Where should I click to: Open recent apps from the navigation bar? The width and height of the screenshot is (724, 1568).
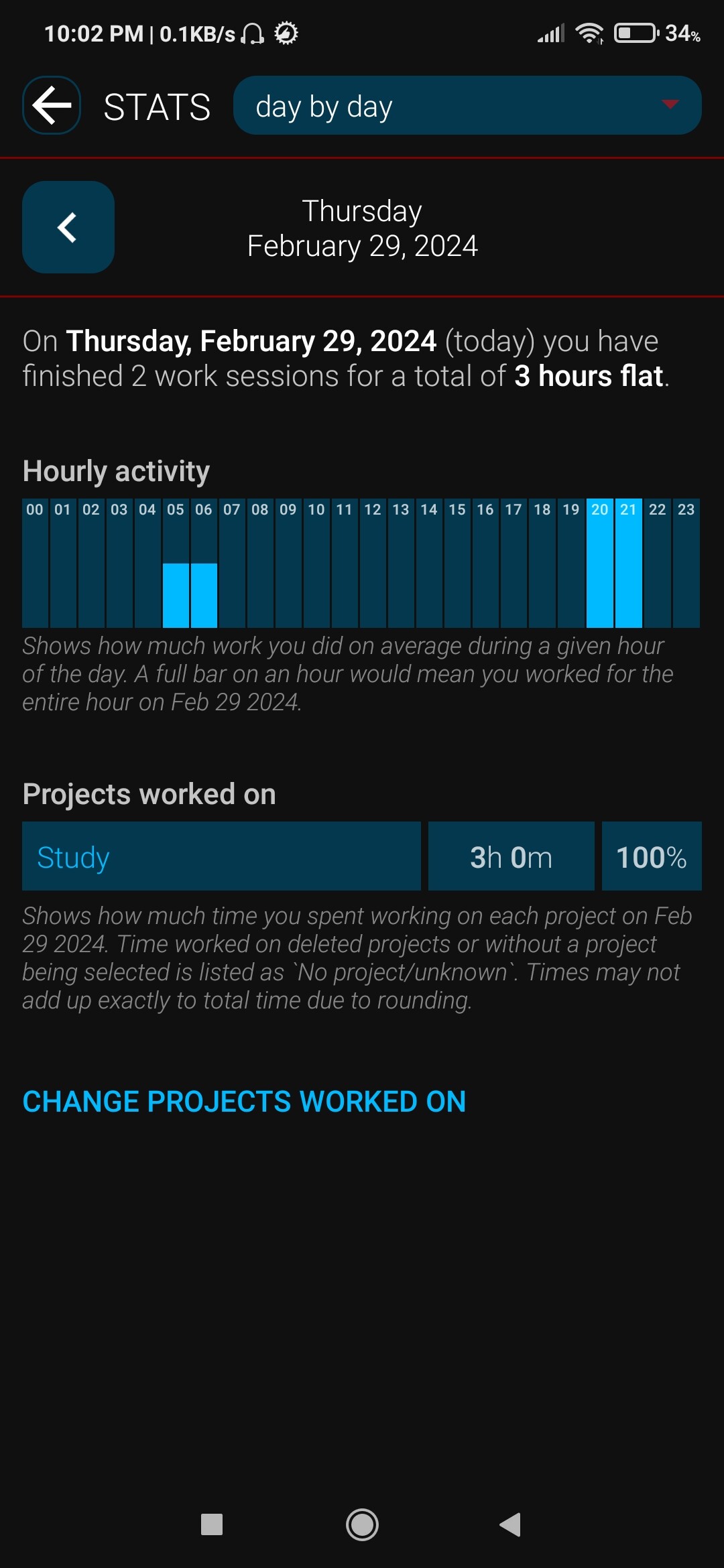click(212, 1524)
